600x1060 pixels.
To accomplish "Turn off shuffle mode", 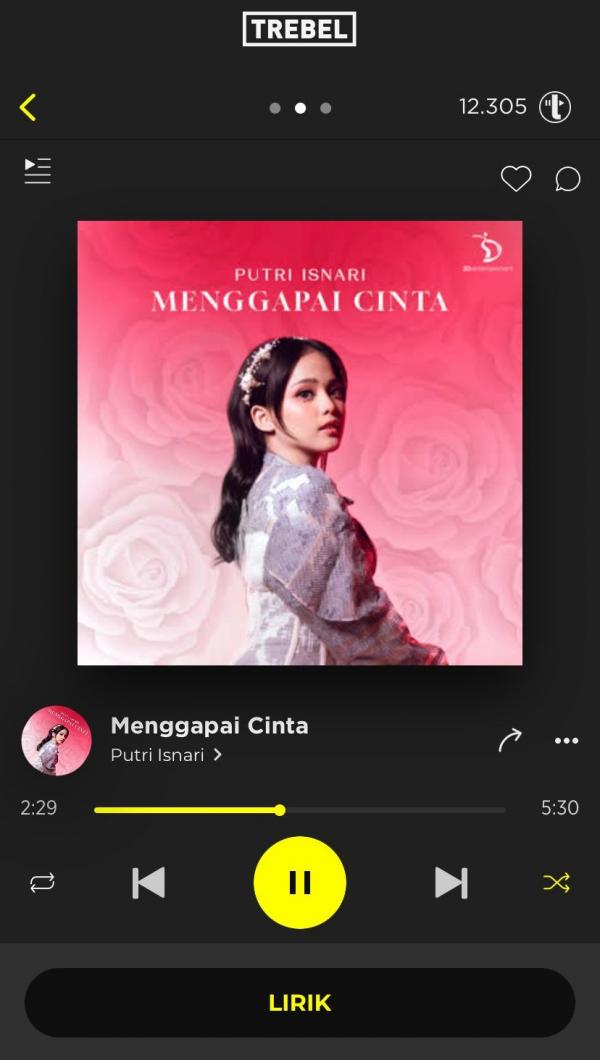I will pyautogui.click(x=556, y=883).
